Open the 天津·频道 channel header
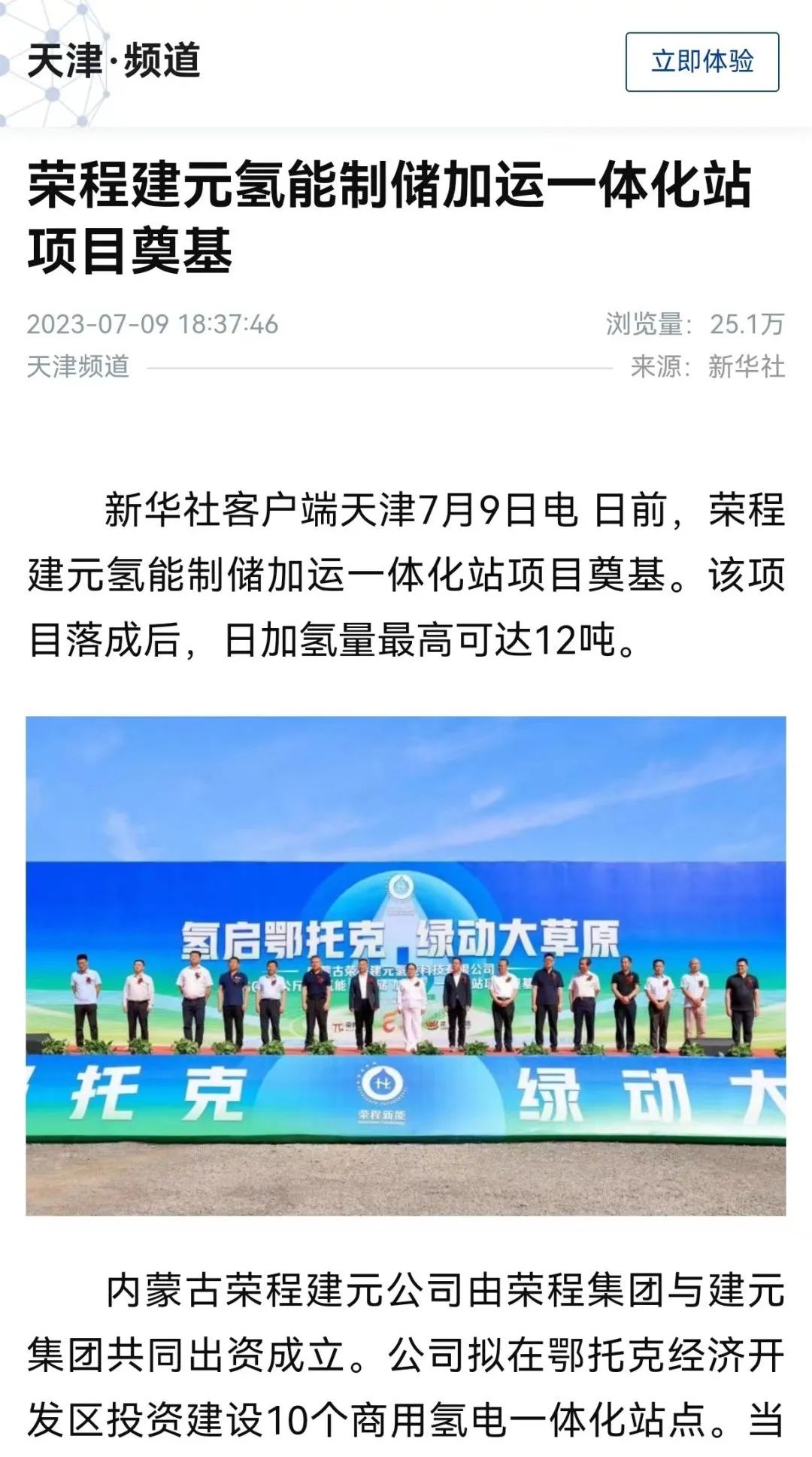 [114, 60]
